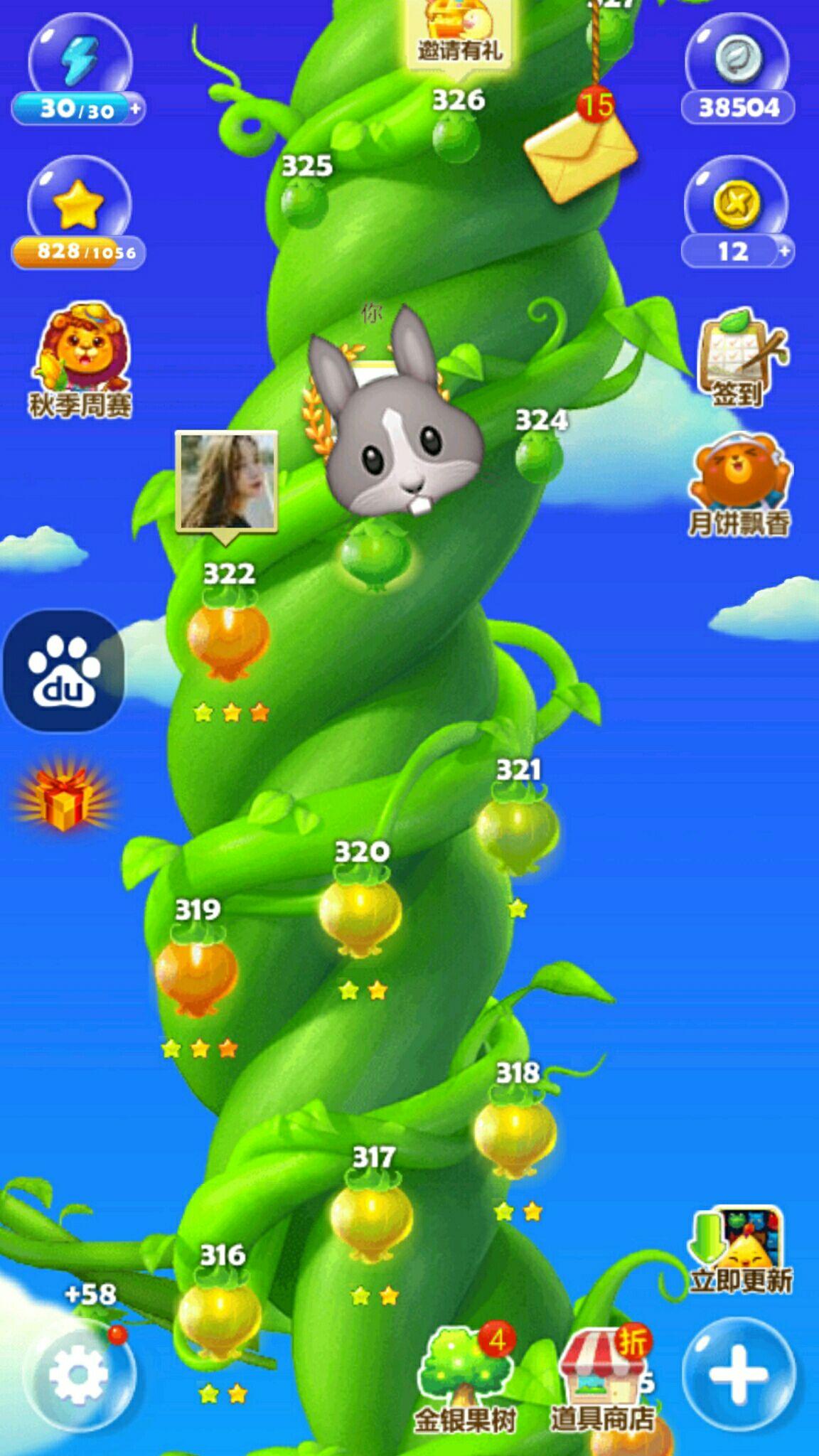Open 道具商店 item shop
This screenshot has width=819, height=1456.
(x=603, y=1379)
